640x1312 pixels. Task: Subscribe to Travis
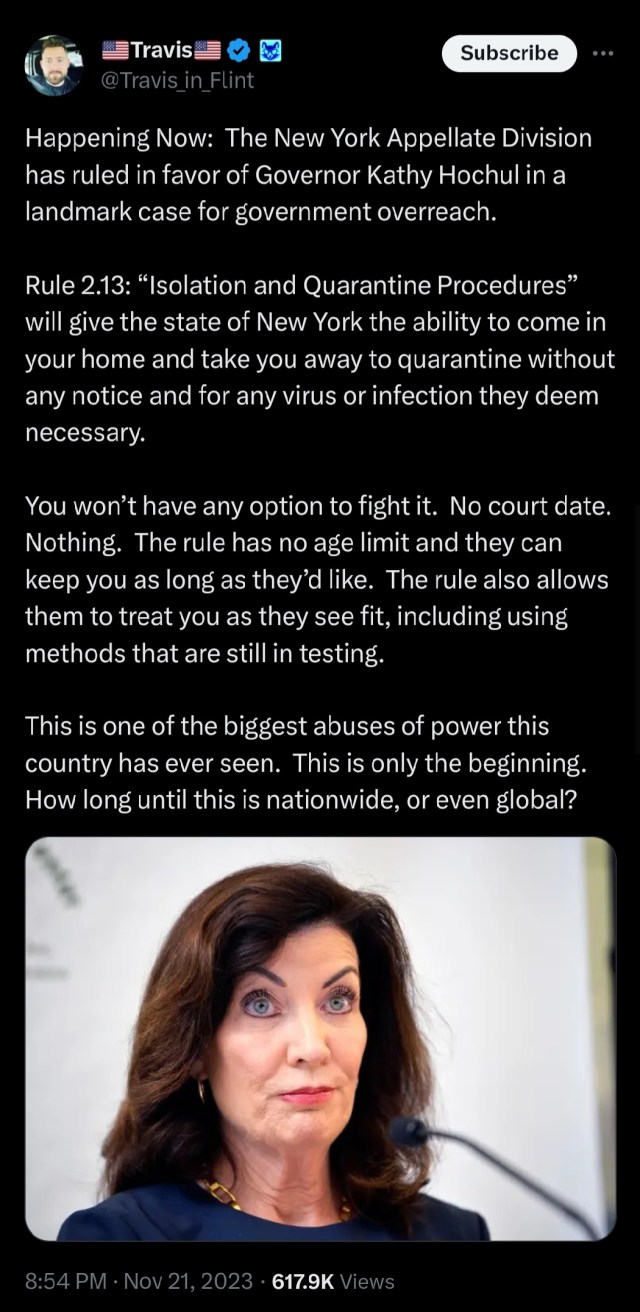[x=508, y=53]
